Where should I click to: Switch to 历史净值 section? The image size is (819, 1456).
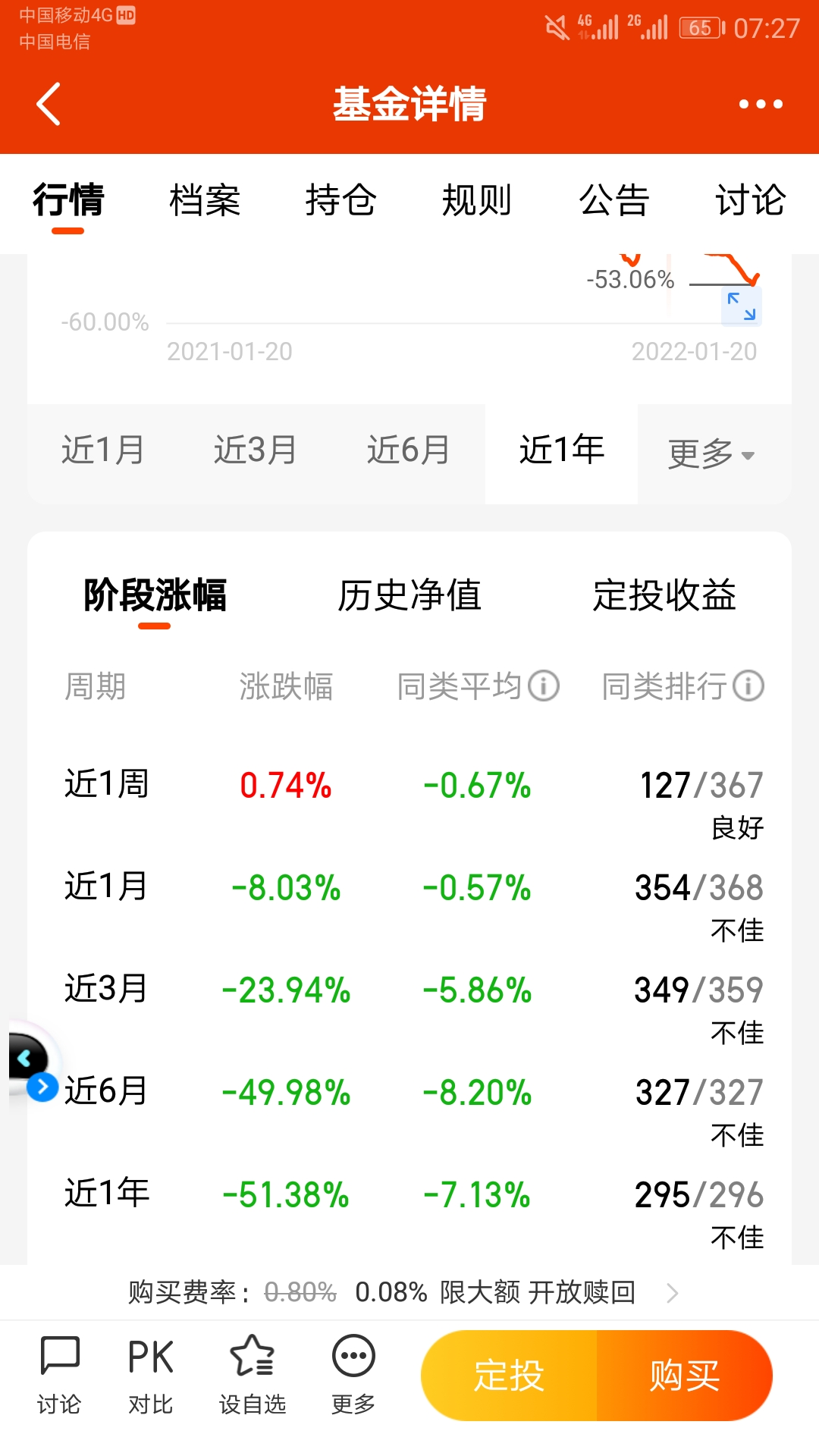pyautogui.click(x=409, y=595)
